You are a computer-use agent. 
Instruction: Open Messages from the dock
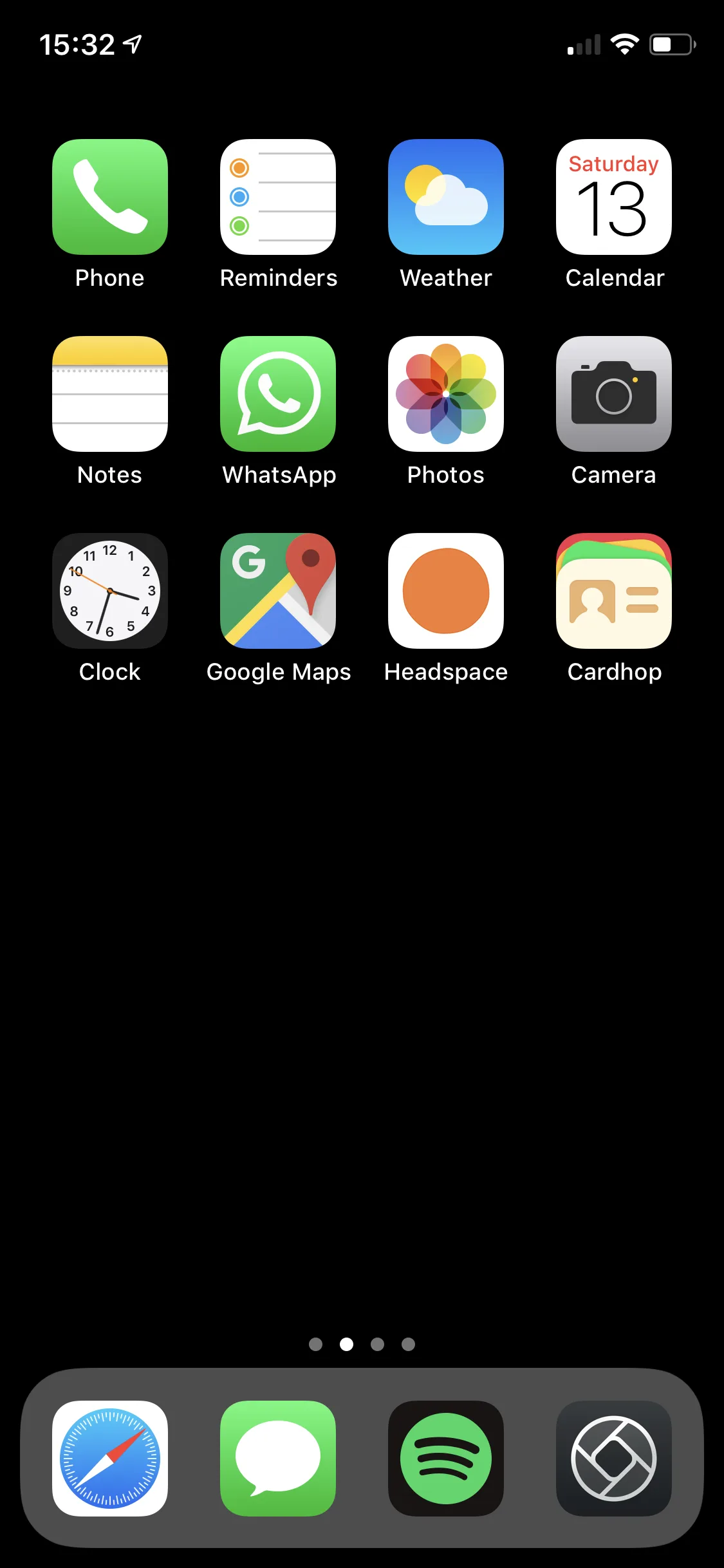pos(278,1459)
